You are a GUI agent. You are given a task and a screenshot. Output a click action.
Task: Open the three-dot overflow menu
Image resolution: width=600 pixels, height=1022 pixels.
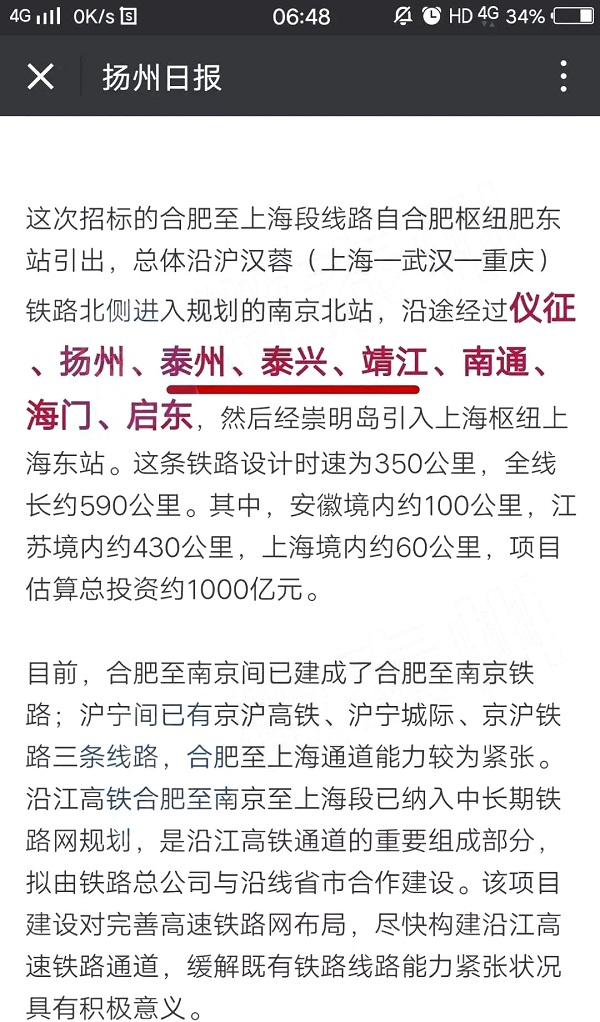[563, 77]
